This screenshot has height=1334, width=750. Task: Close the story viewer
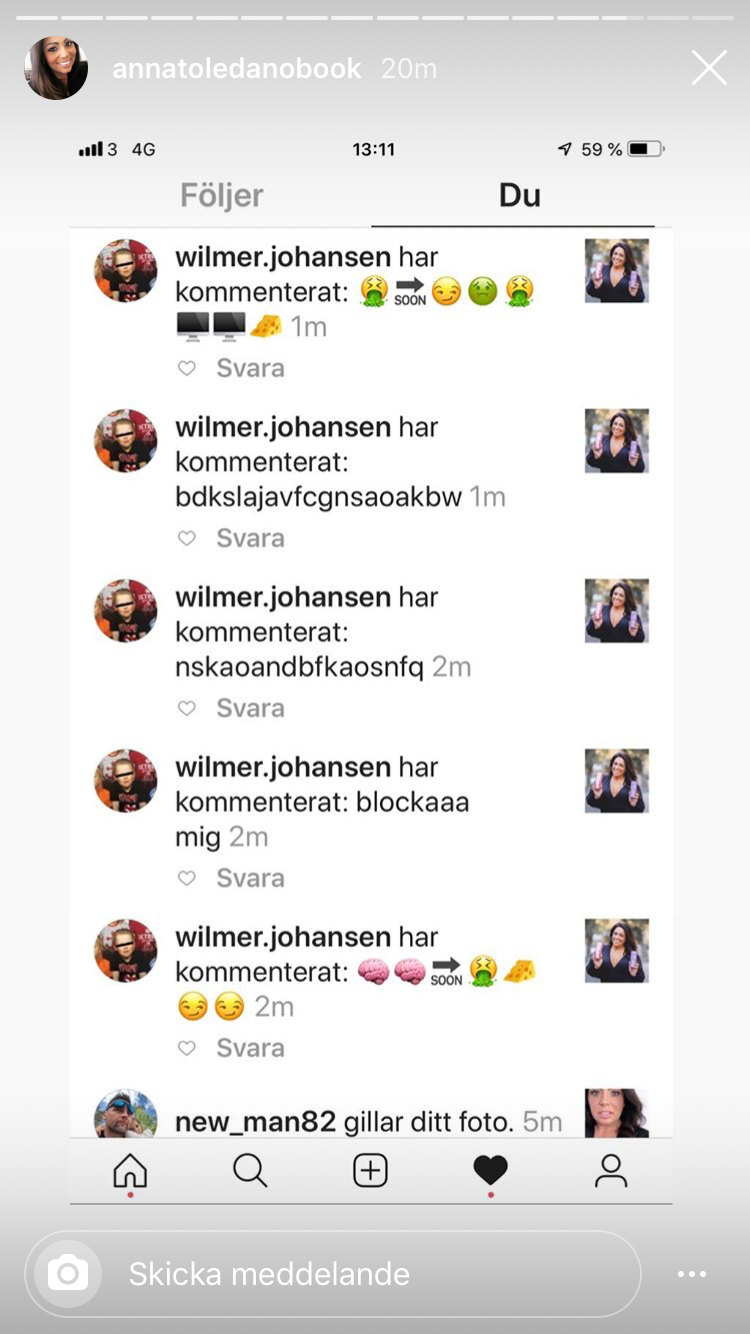point(709,68)
